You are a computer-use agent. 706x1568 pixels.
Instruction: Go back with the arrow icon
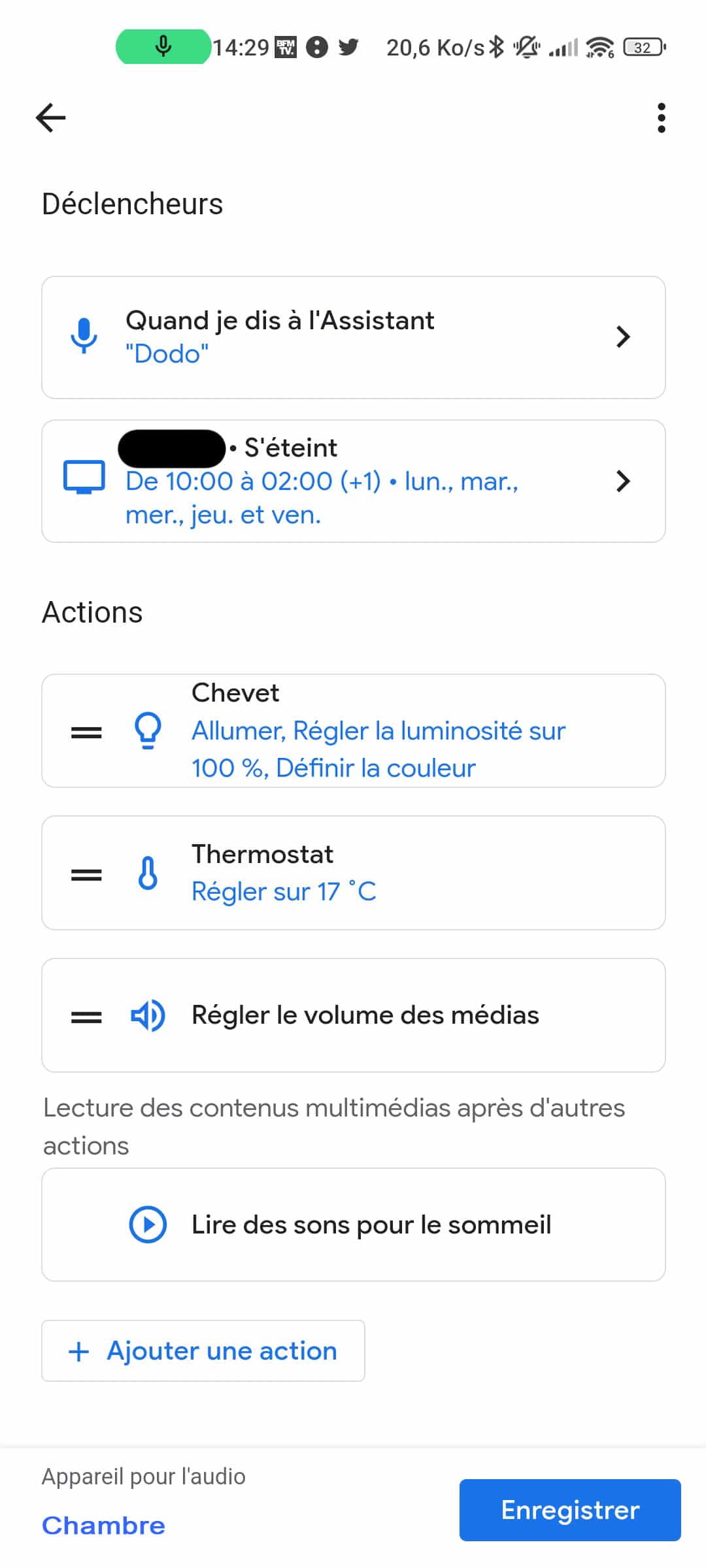pyautogui.click(x=51, y=118)
